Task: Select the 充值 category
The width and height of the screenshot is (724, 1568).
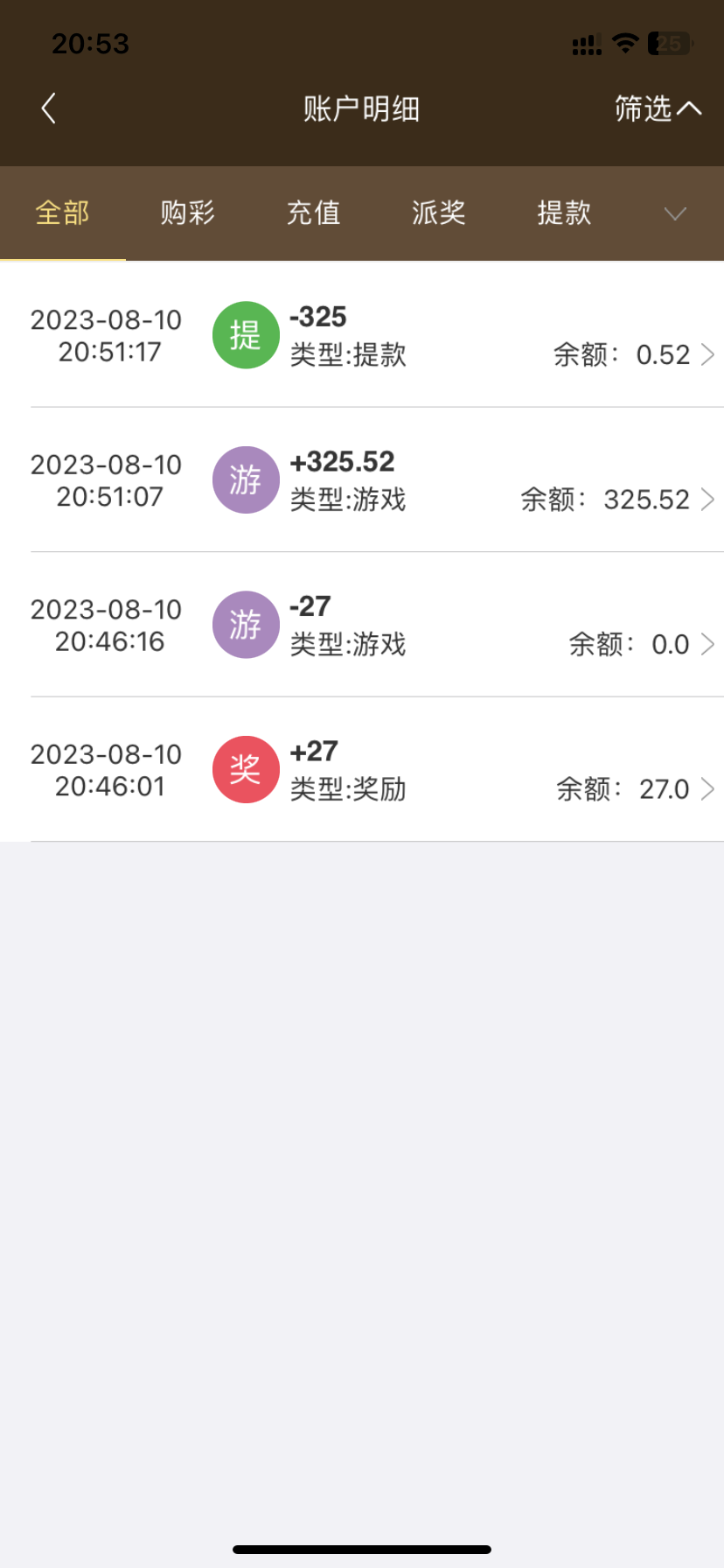Action: pyautogui.click(x=313, y=213)
